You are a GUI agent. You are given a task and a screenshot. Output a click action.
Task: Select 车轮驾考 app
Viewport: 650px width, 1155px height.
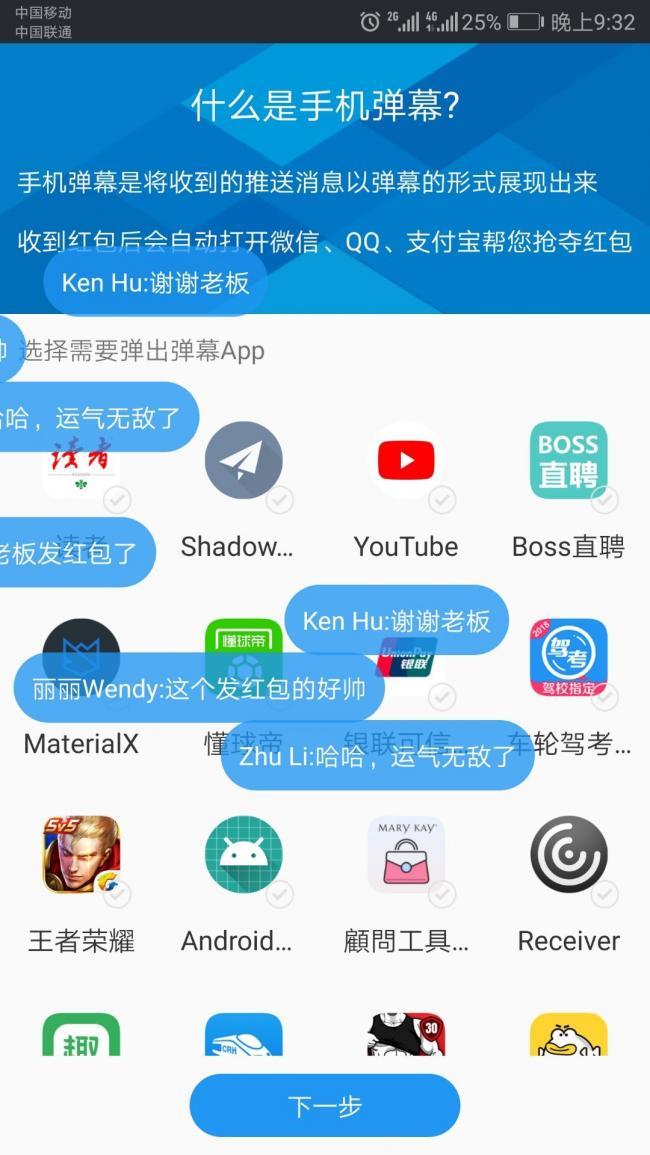pos(568,657)
